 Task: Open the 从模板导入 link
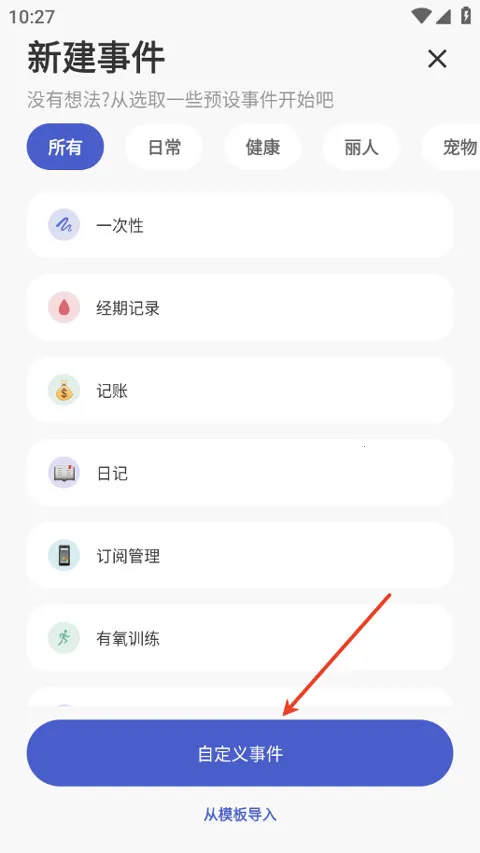240,814
